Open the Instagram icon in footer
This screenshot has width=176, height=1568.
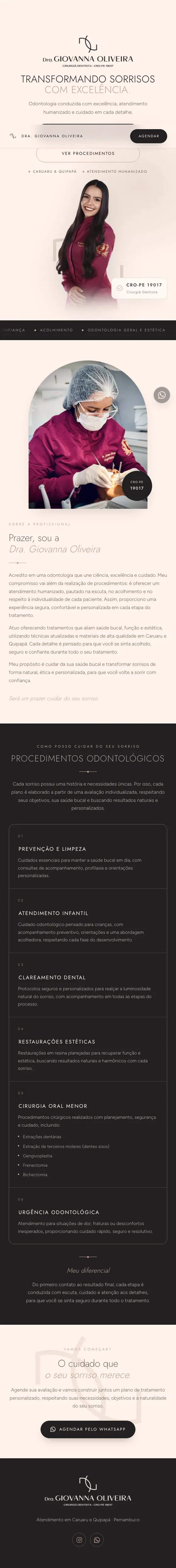coord(79,1540)
